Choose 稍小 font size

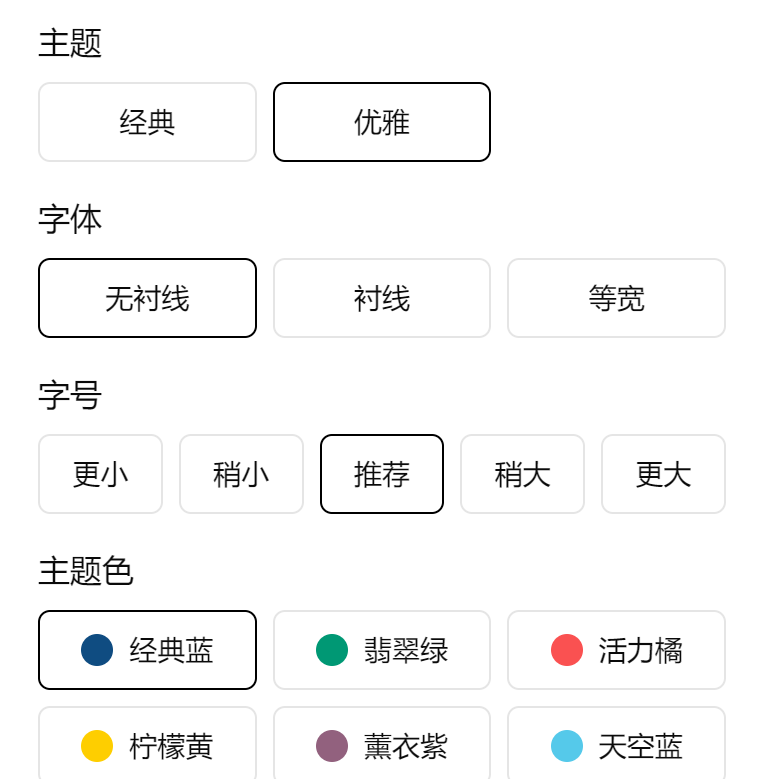click(241, 474)
